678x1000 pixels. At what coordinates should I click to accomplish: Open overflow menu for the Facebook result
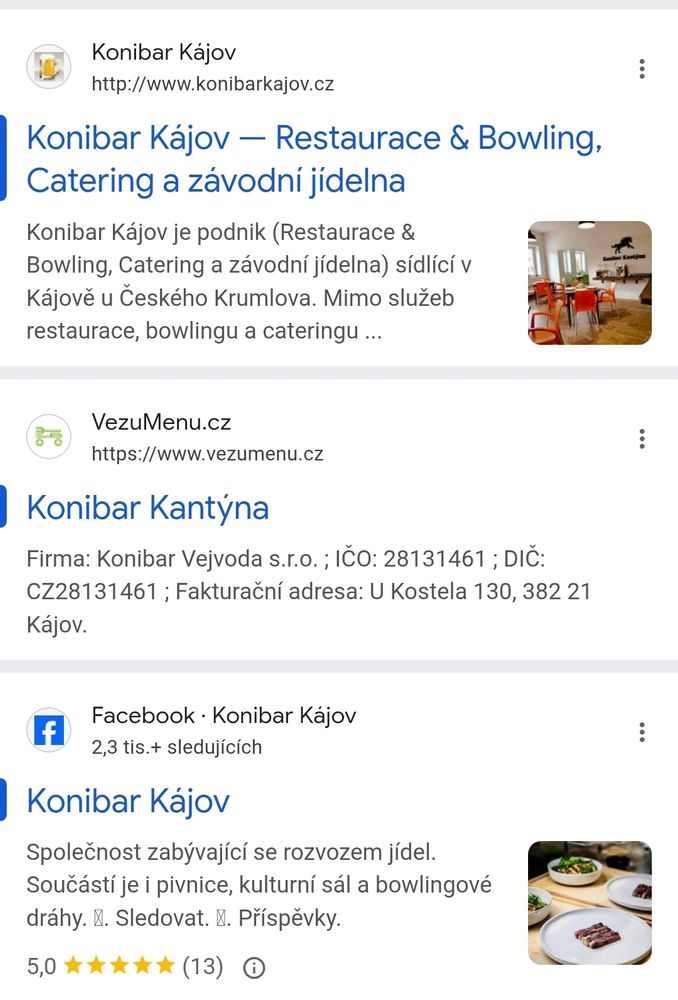[x=642, y=733]
